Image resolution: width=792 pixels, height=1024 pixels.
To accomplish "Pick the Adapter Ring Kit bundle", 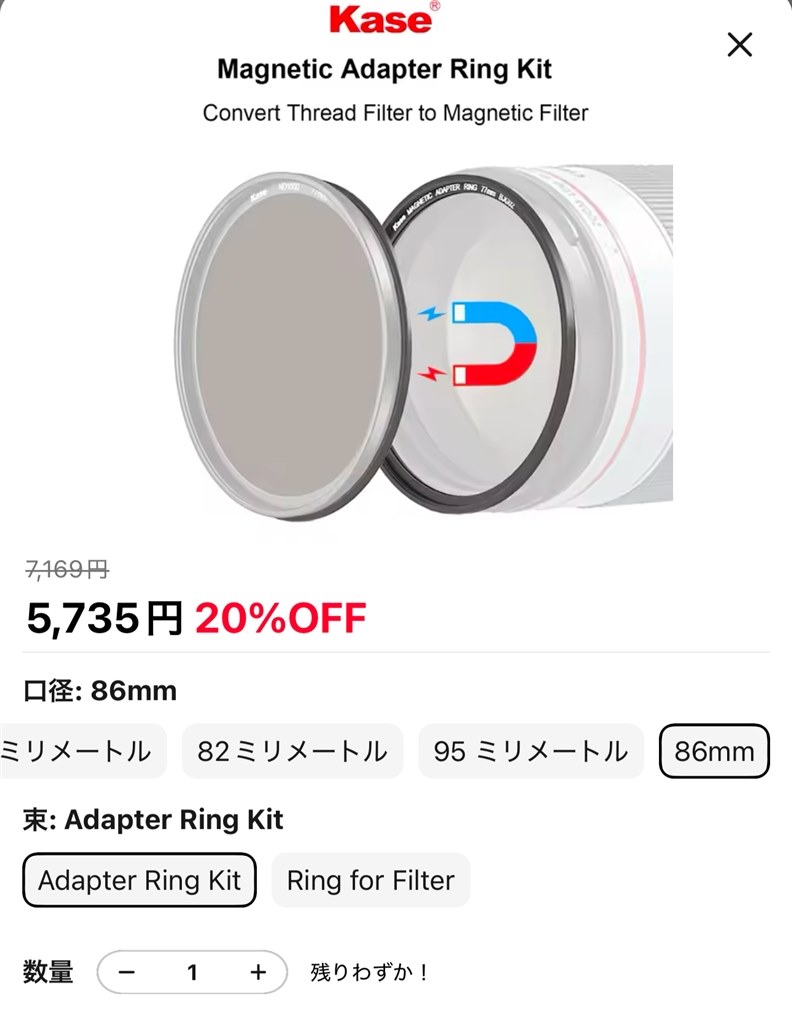I will (139, 880).
